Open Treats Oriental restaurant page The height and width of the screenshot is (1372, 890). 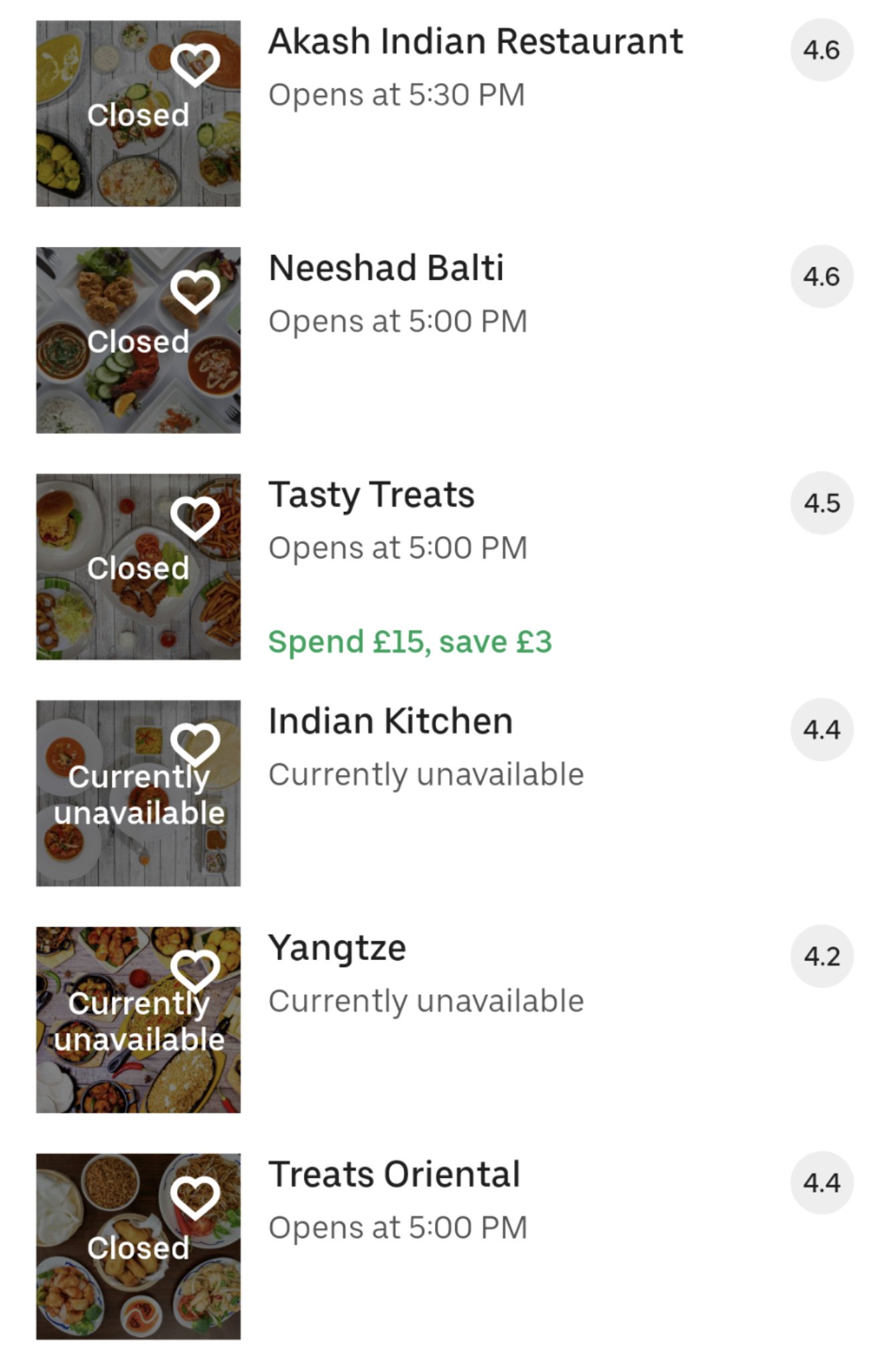[394, 1174]
